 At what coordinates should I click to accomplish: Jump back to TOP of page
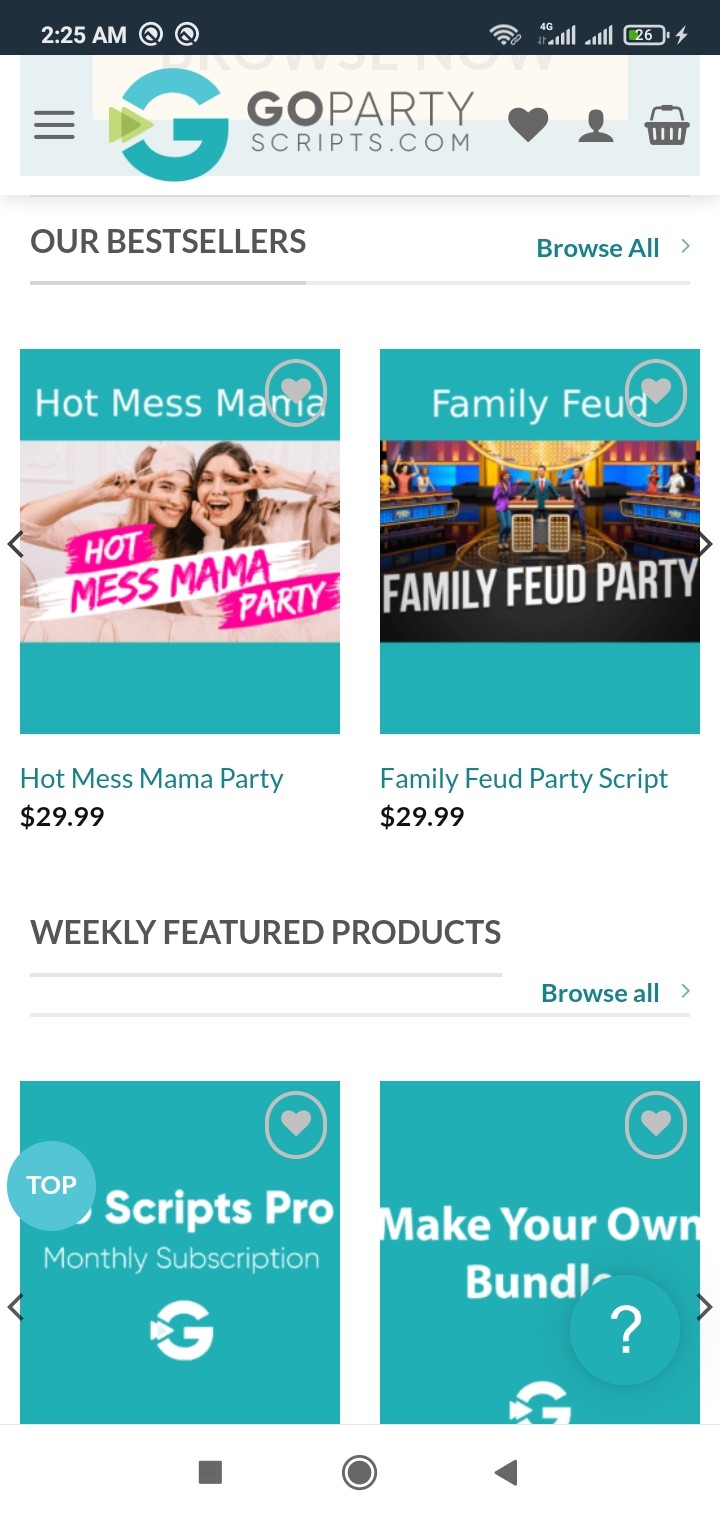(x=51, y=1185)
